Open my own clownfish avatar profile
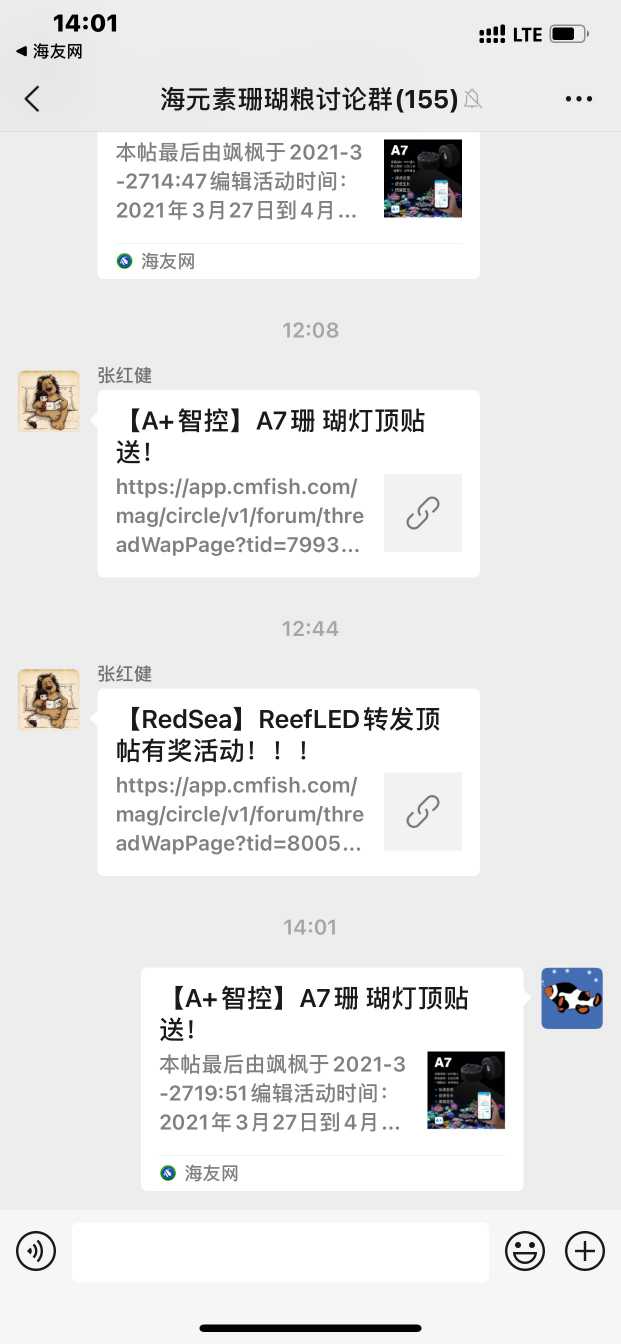Viewport: 621px width, 1344px height. [x=572, y=998]
